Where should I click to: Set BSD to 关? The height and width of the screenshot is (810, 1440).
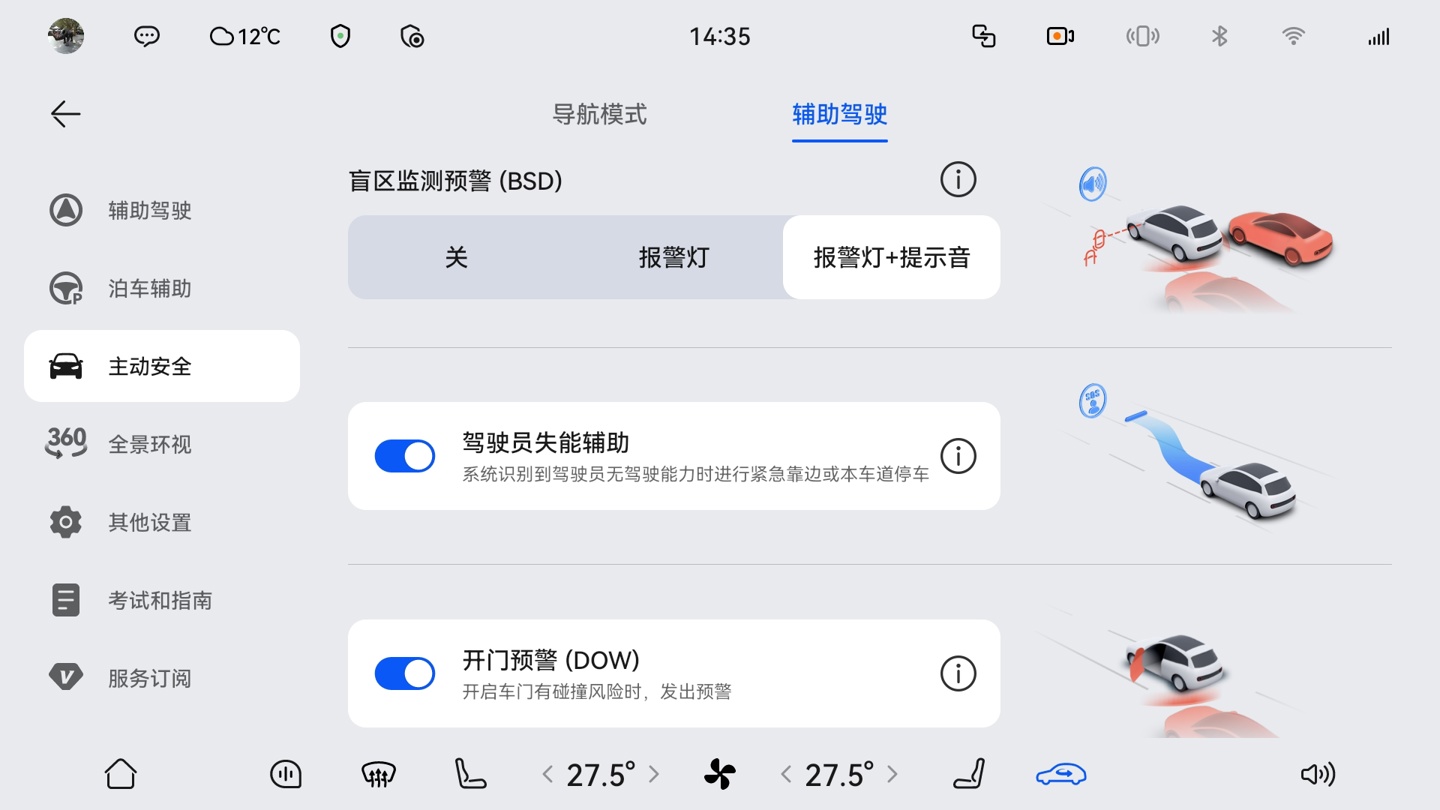point(456,258)
